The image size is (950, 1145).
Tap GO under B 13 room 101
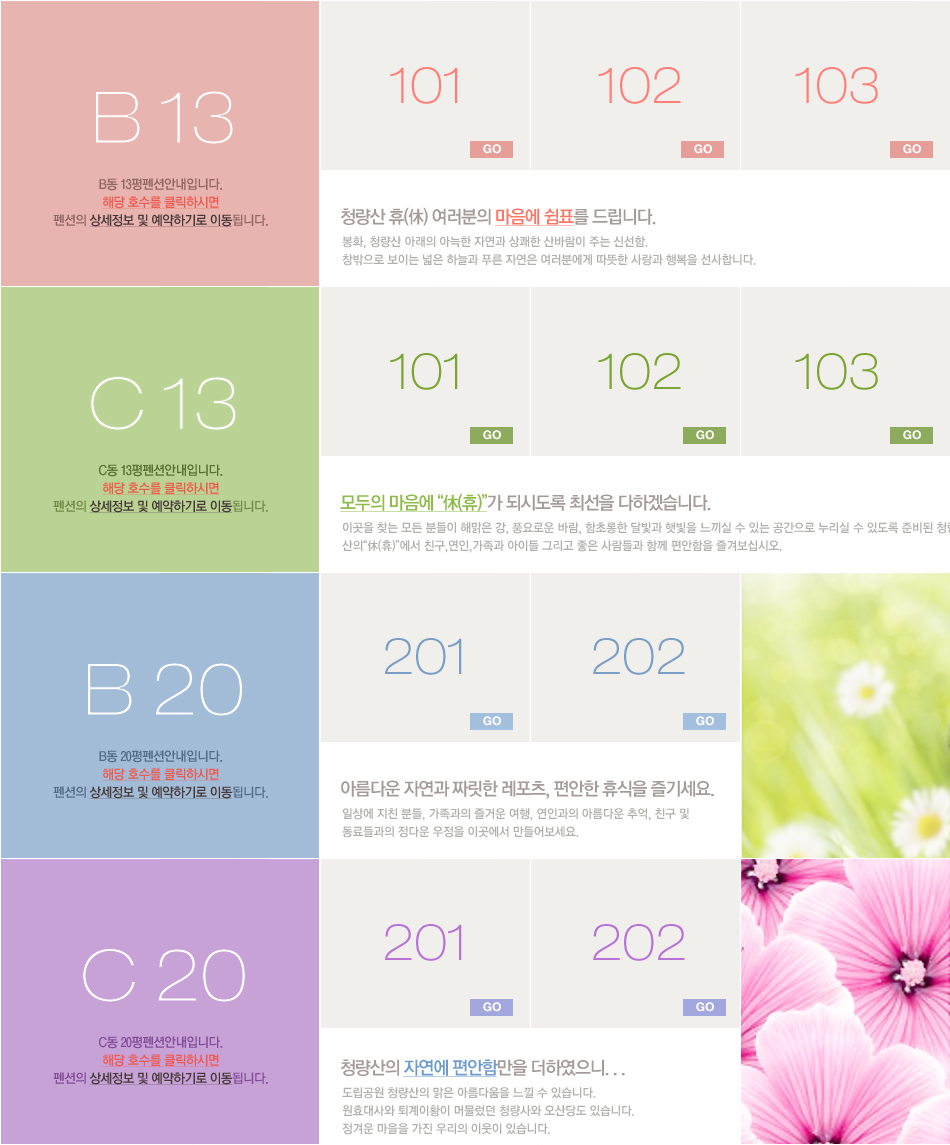coord(491,149)
